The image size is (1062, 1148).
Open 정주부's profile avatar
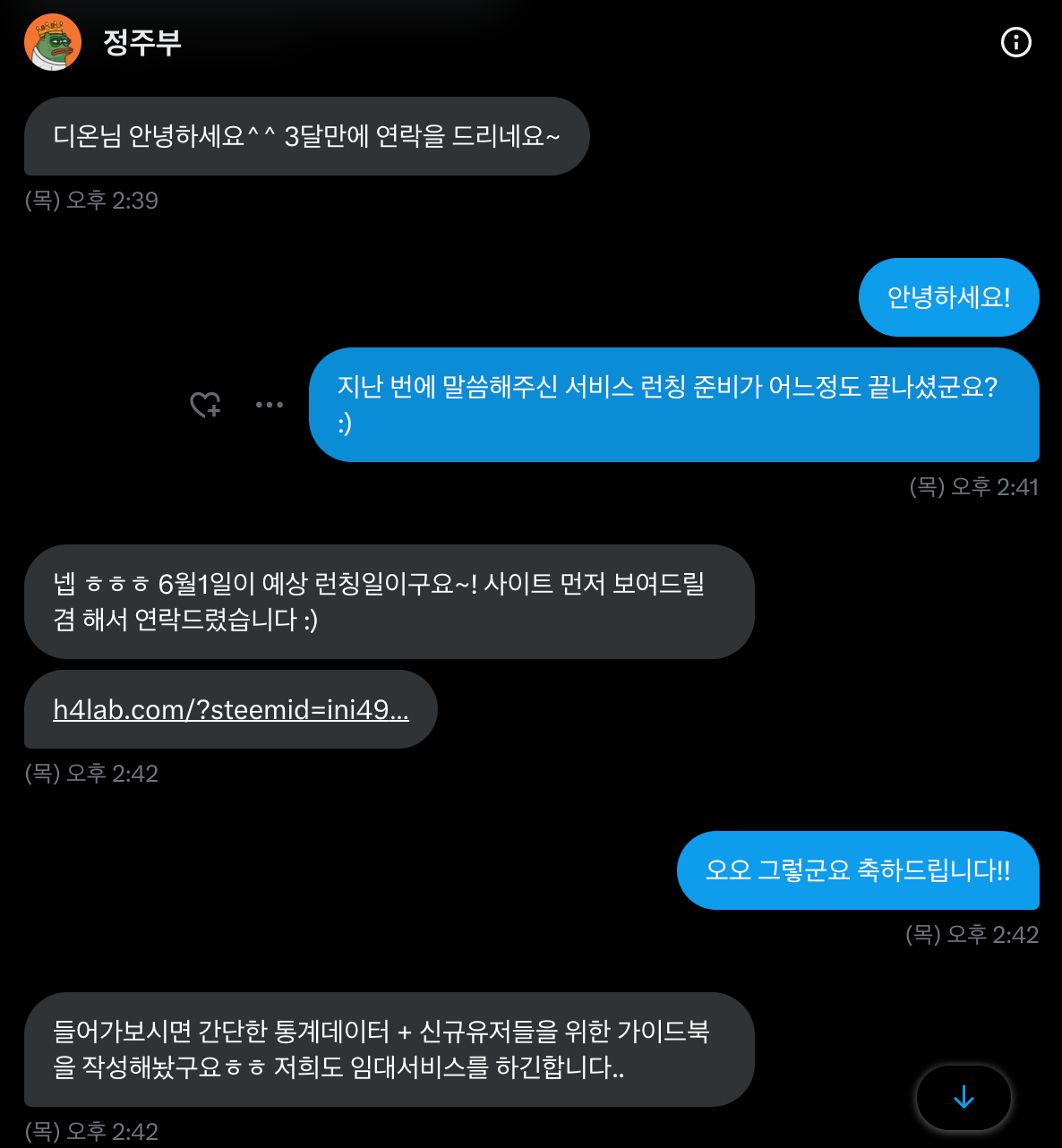coord(53,42)
